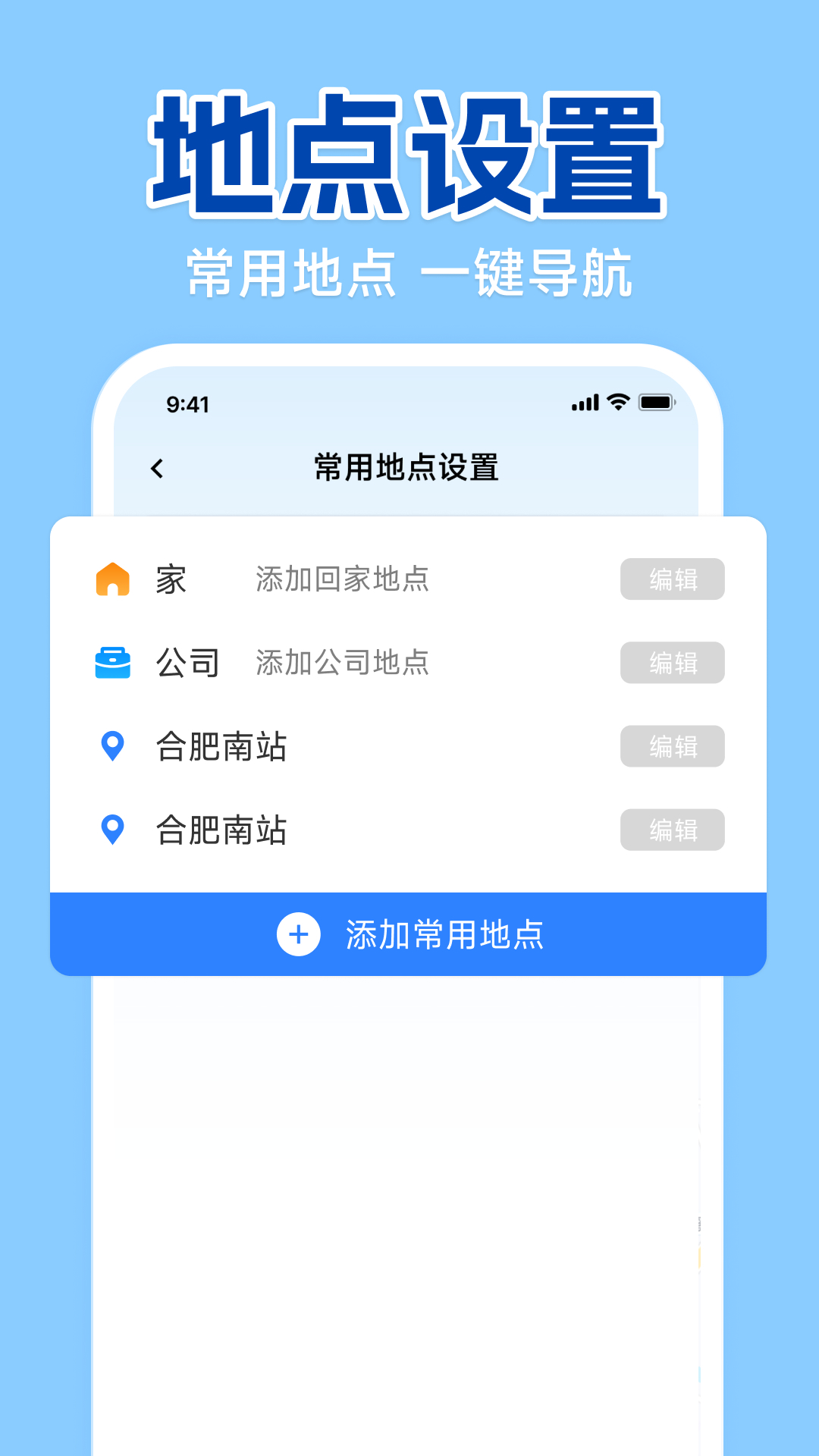Click 编辑 next to 公司
The width and height of the screenshot is (819, 1456).
tap(672, 662)
